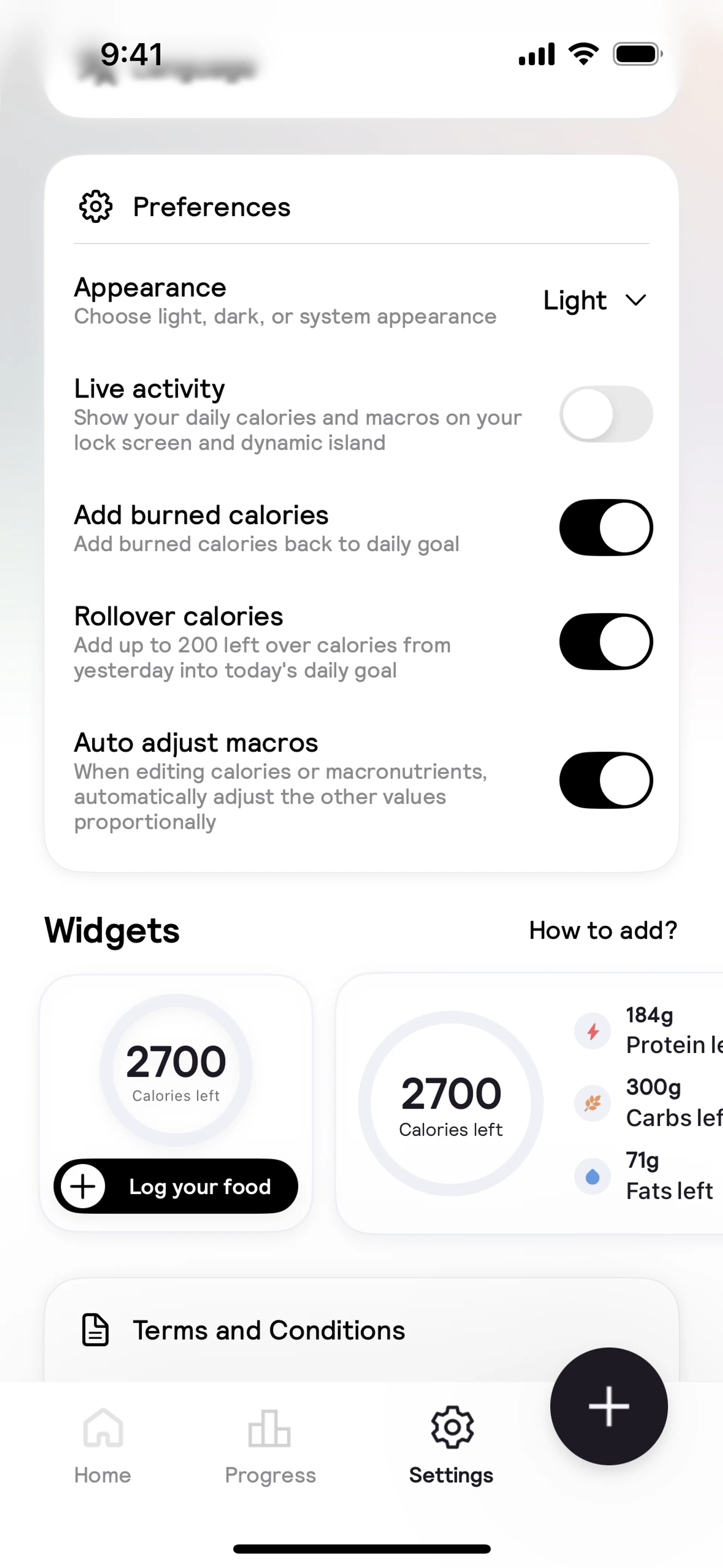723x1568 pixels.
Task: Disable the Rollover calories switch
Action: (606, 642)
